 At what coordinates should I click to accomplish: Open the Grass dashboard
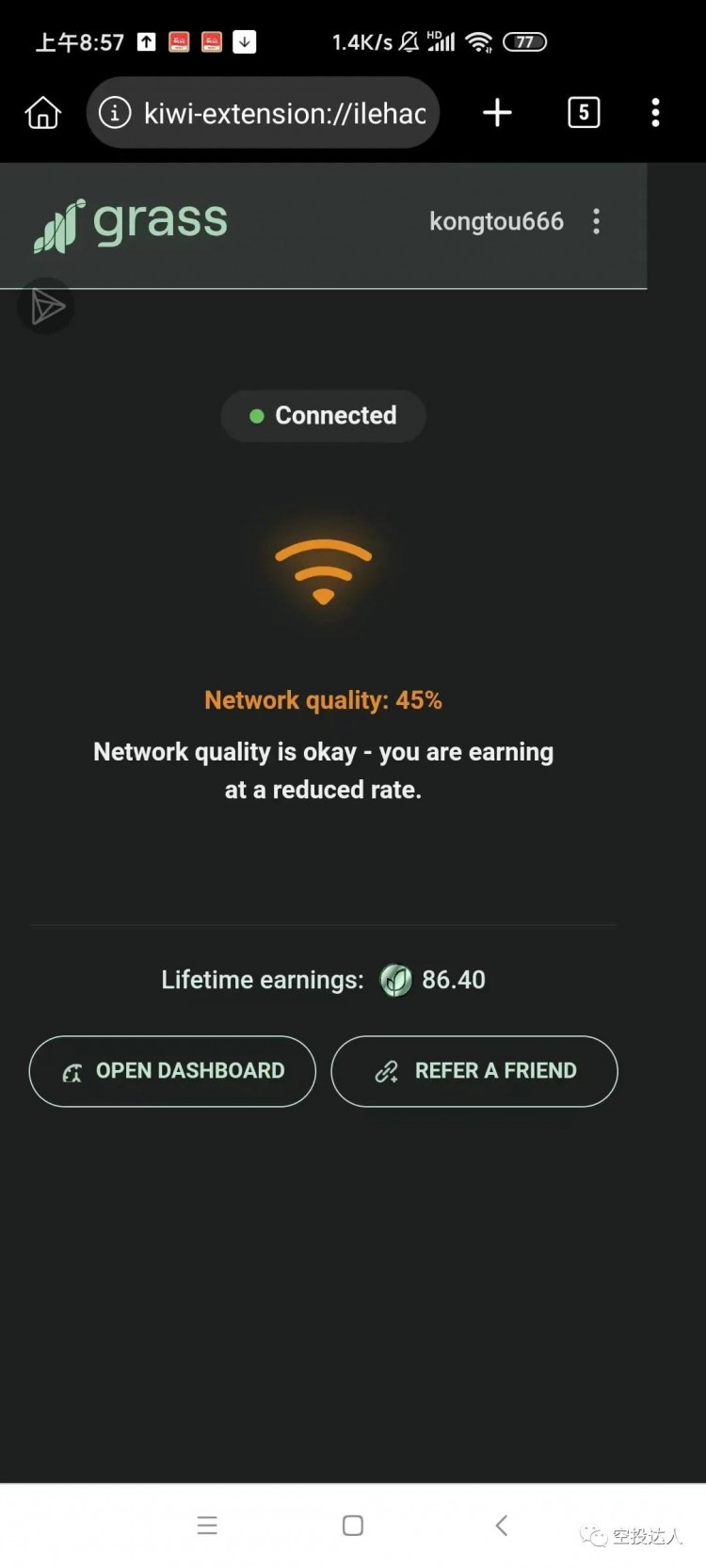pyautogui.click(x=172, y=1071)
